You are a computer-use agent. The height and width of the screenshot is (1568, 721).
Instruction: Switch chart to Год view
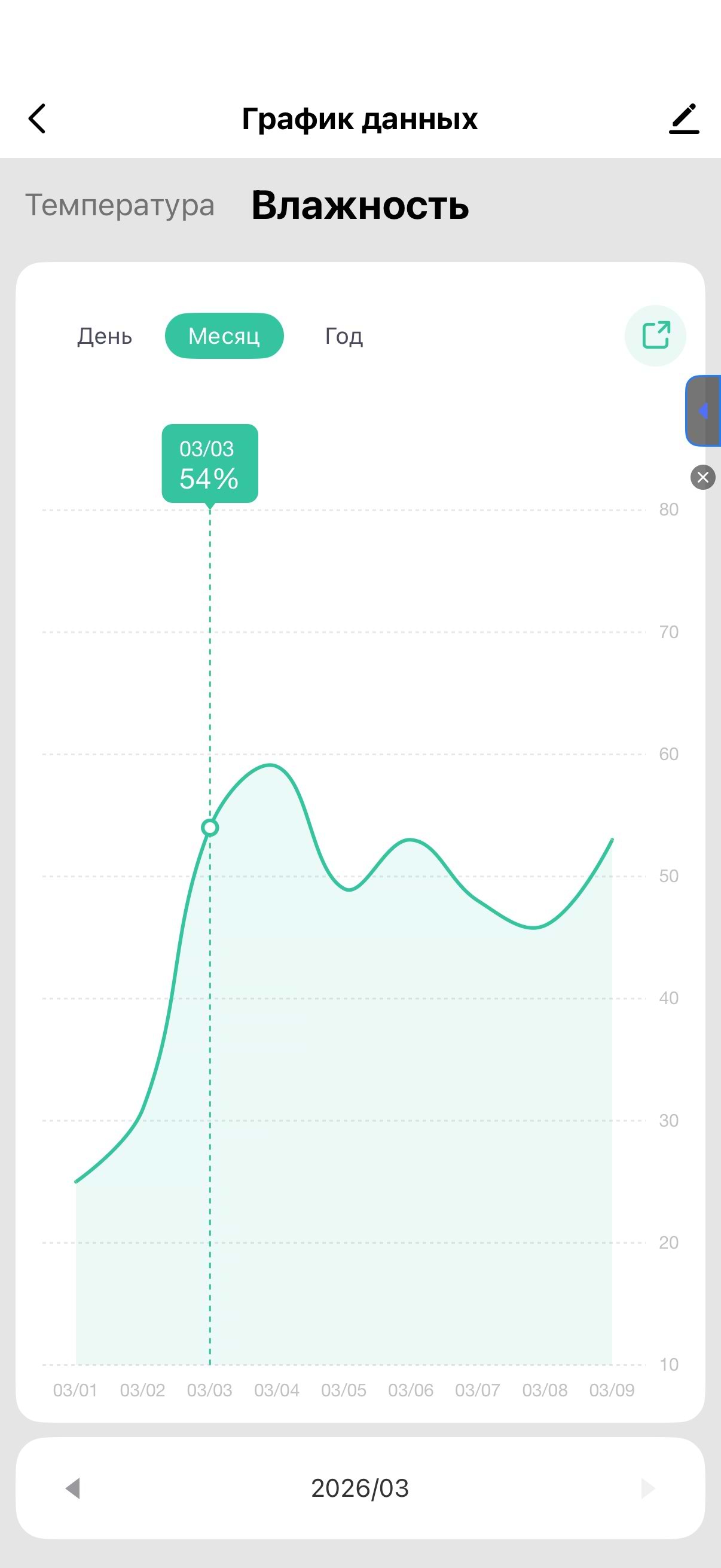(344, 336)
